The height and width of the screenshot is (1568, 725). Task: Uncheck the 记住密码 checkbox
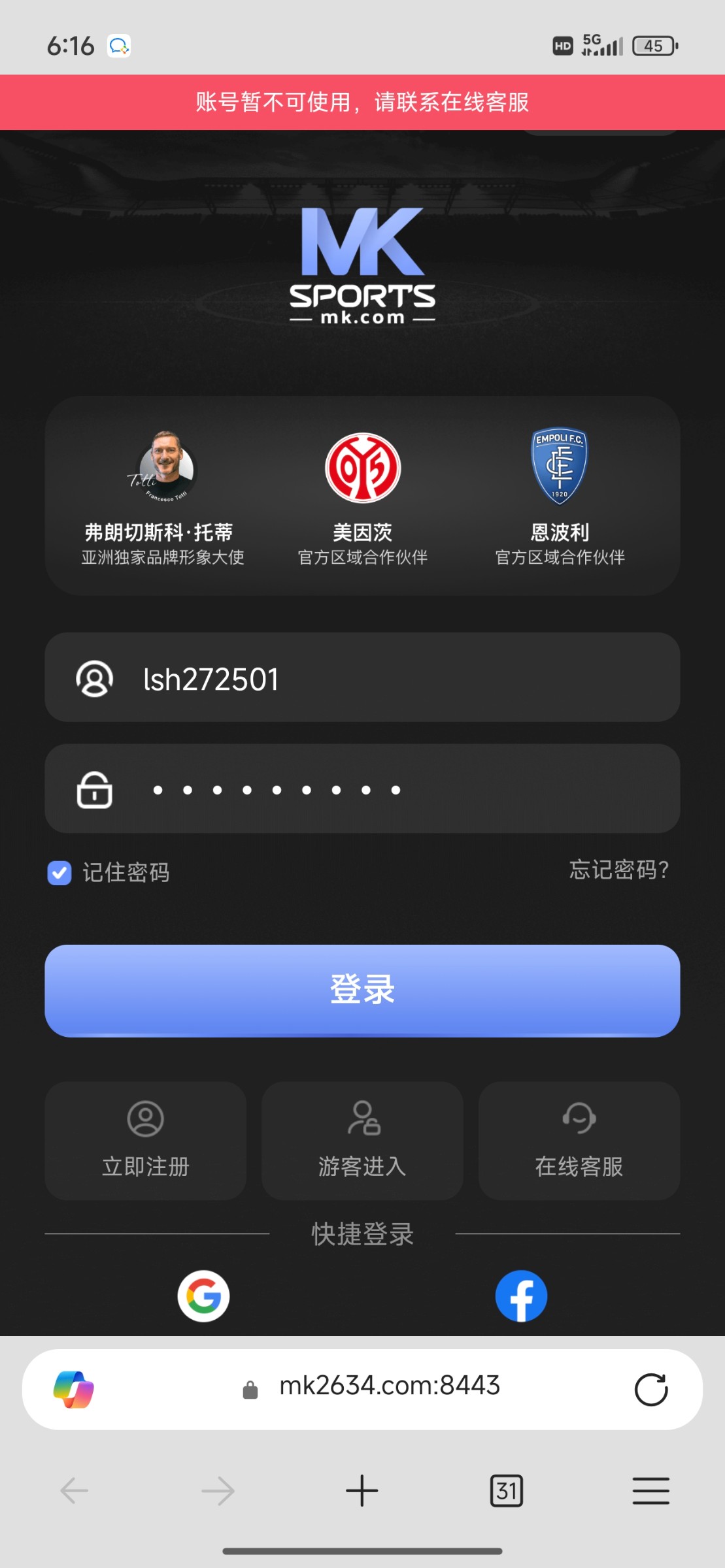59,872
